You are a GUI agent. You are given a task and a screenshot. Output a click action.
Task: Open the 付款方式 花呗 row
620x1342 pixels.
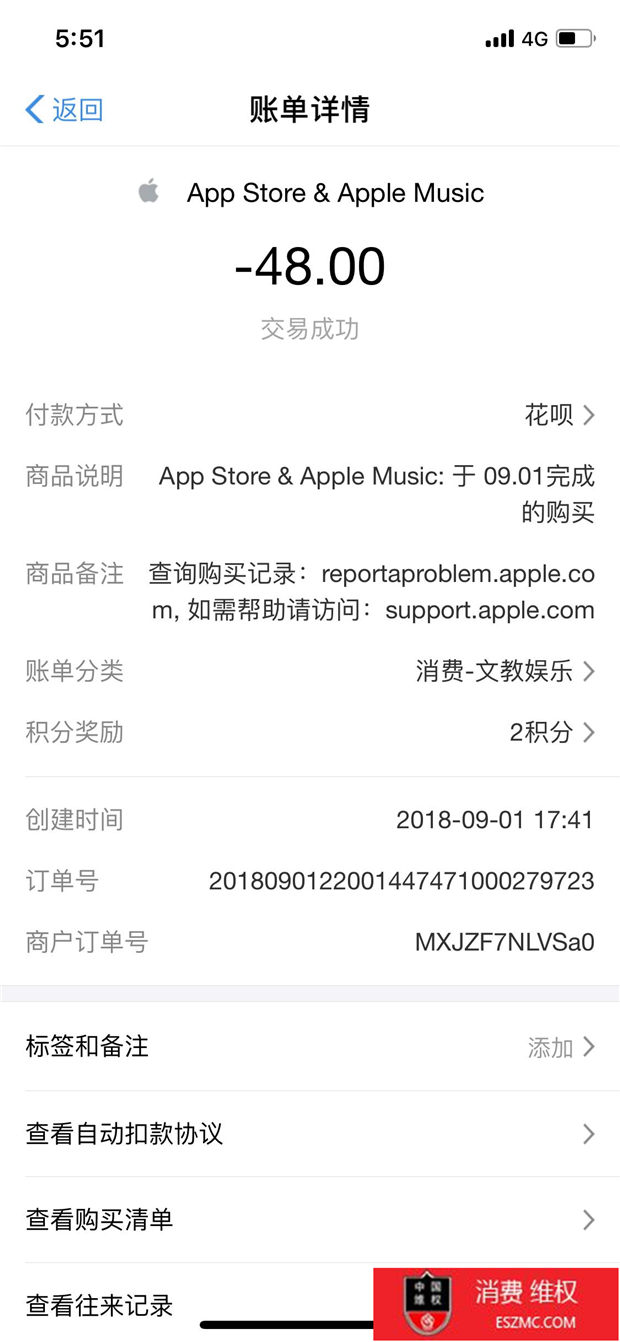310,414
